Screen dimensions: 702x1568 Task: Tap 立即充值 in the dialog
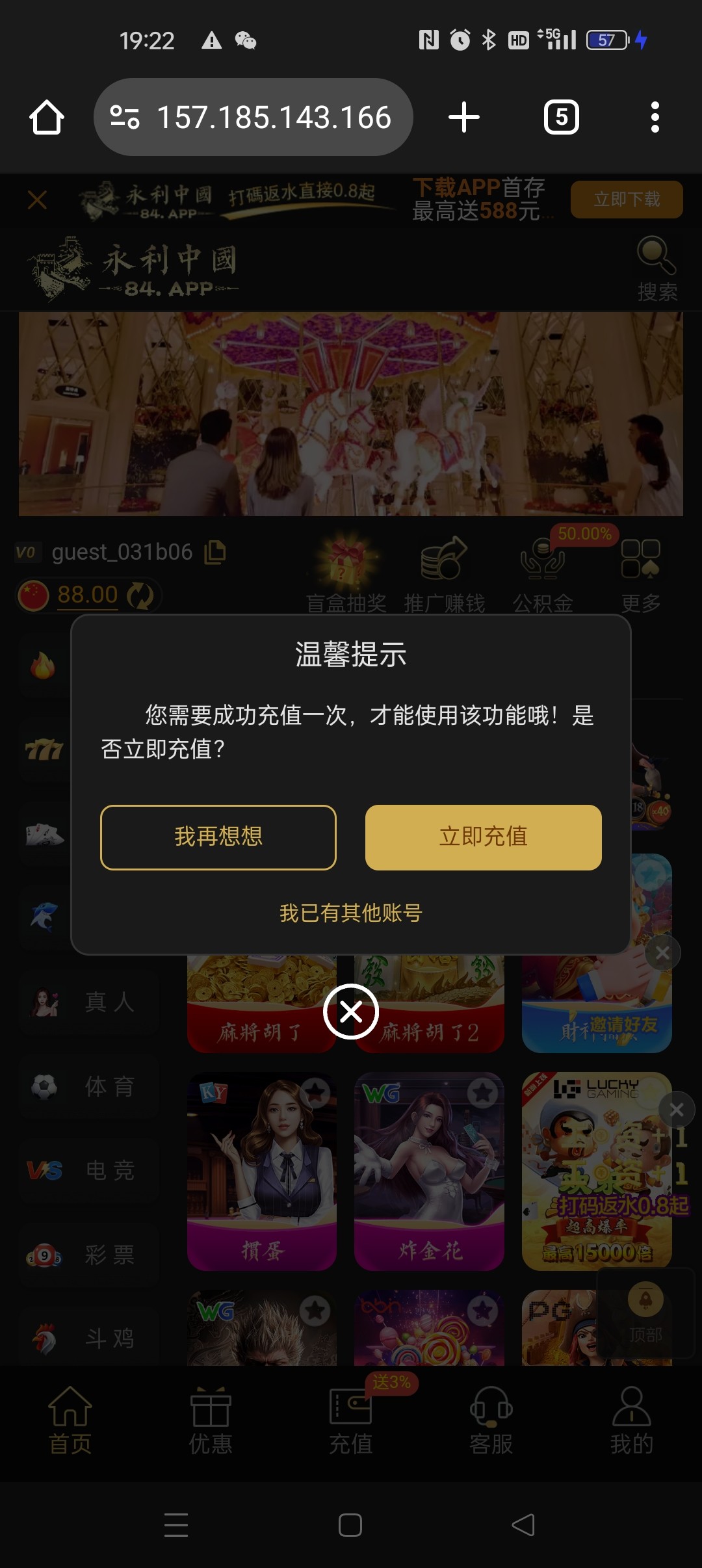(483, 837)
